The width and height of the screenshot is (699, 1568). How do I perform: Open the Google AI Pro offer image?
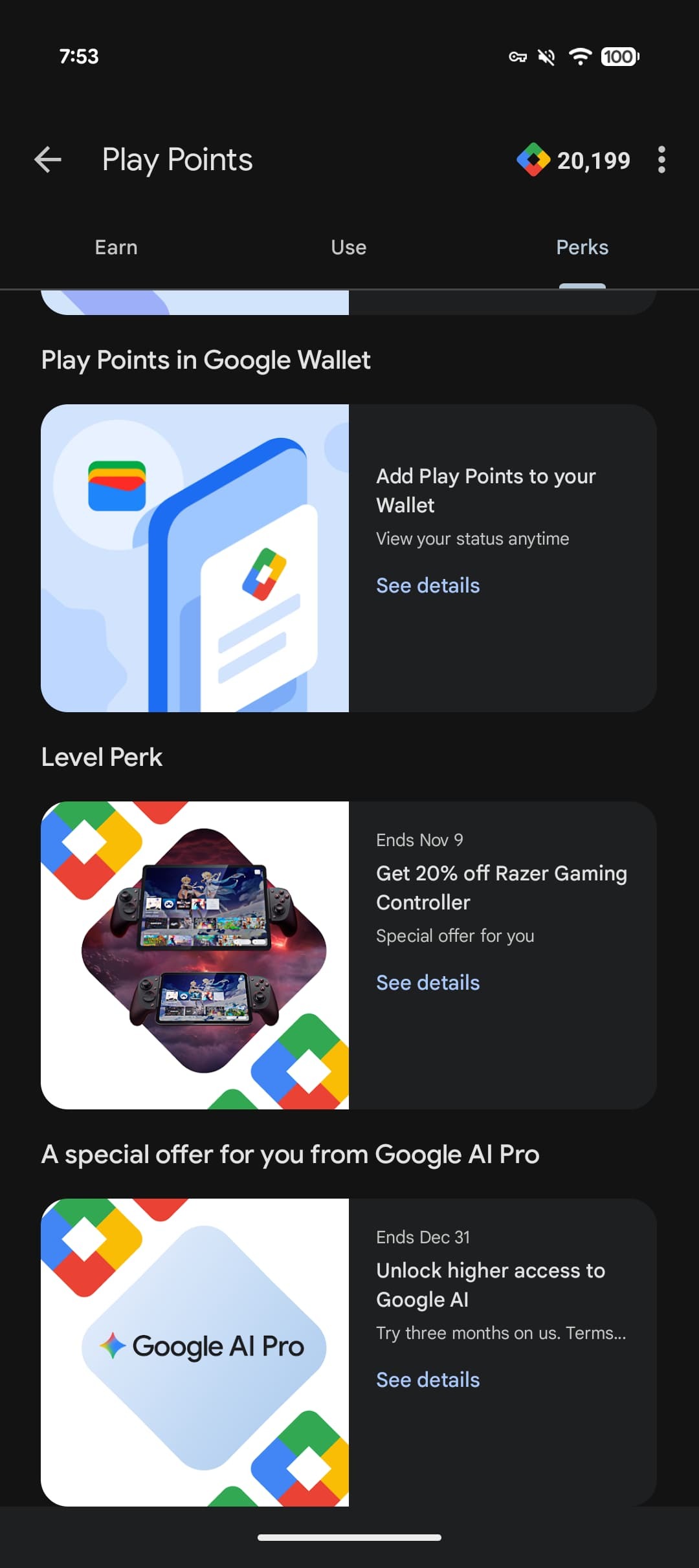coord(195,1352)
